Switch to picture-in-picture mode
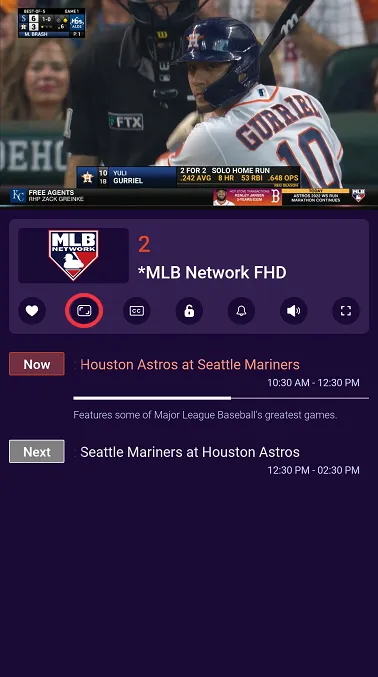Viewport: 378px width, 677px height. tap(84, 311)
